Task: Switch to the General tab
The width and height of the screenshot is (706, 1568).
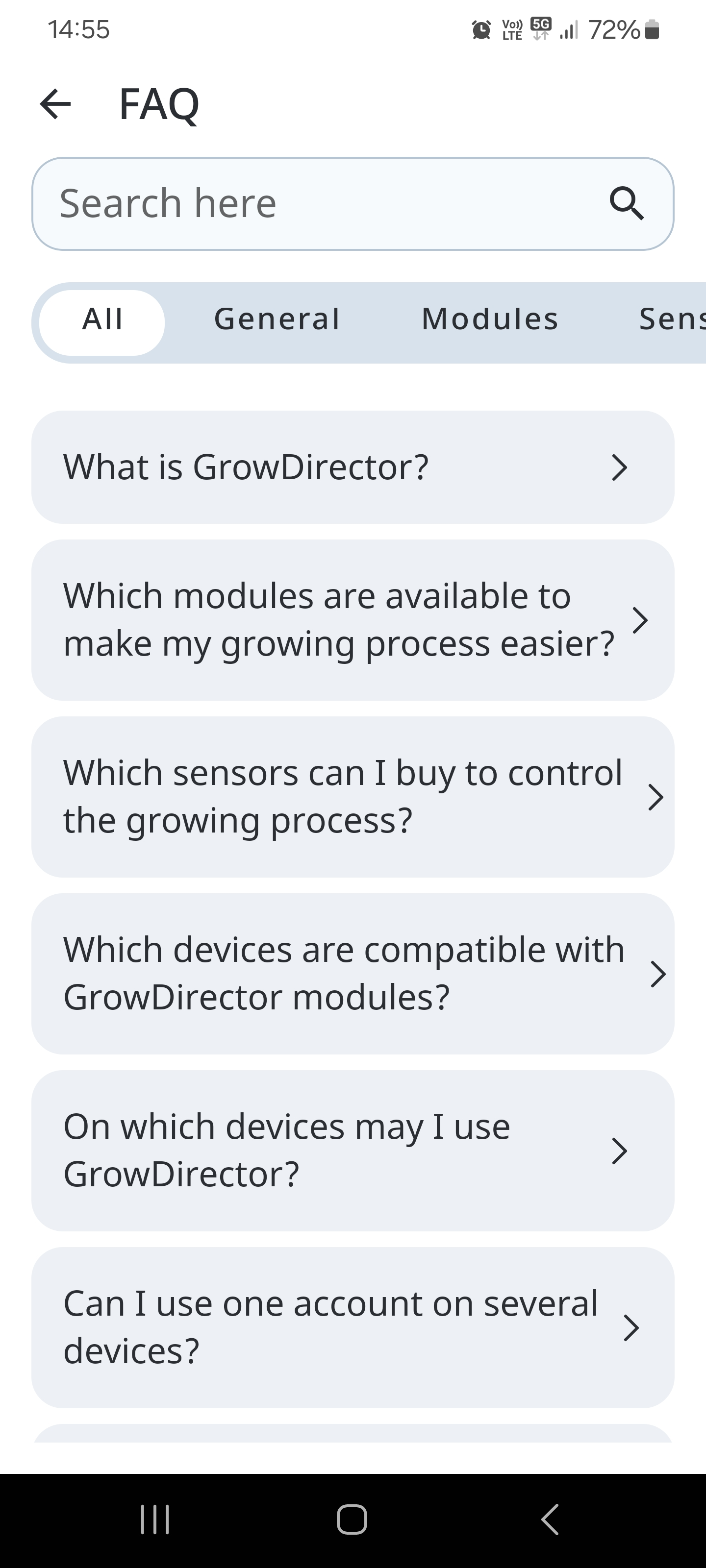Action: 277,319
